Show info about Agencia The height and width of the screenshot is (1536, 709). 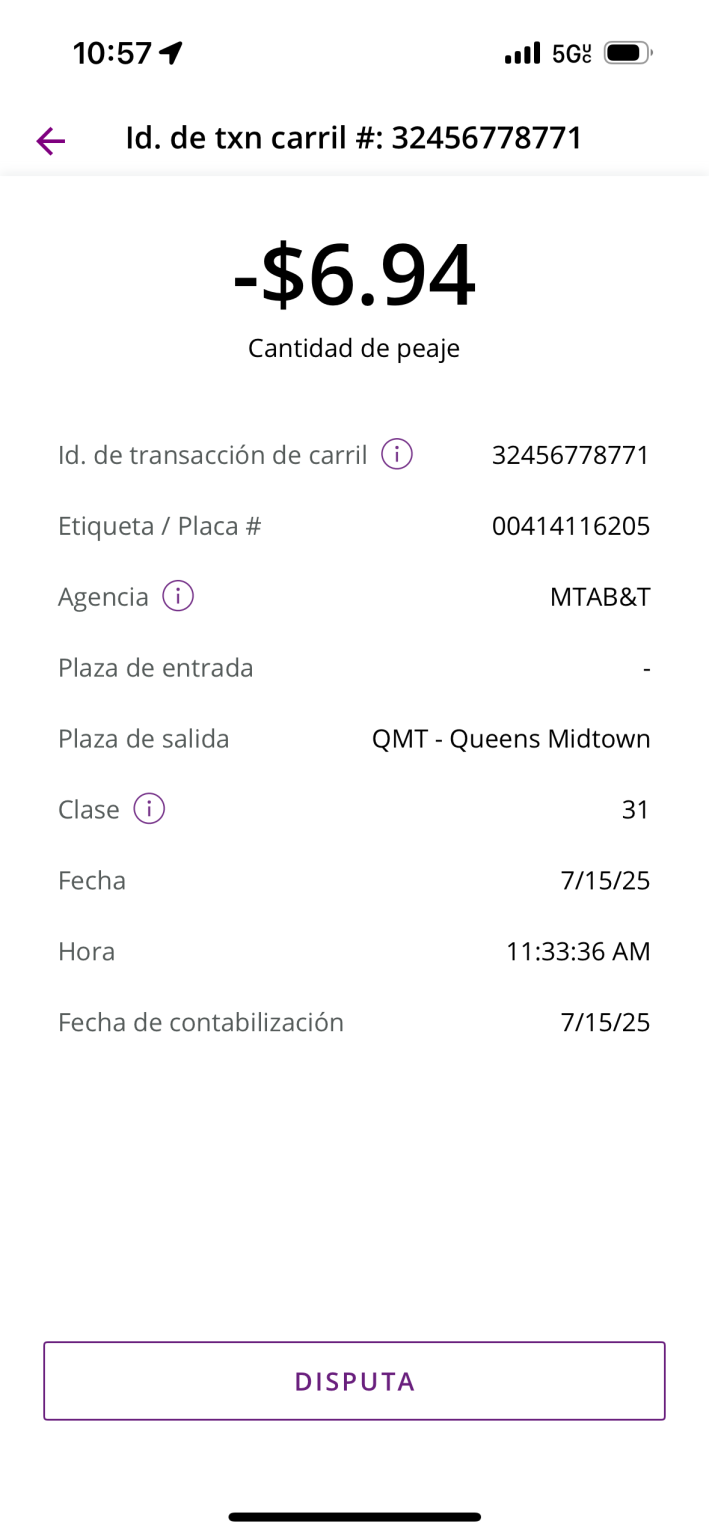(178, 597)
